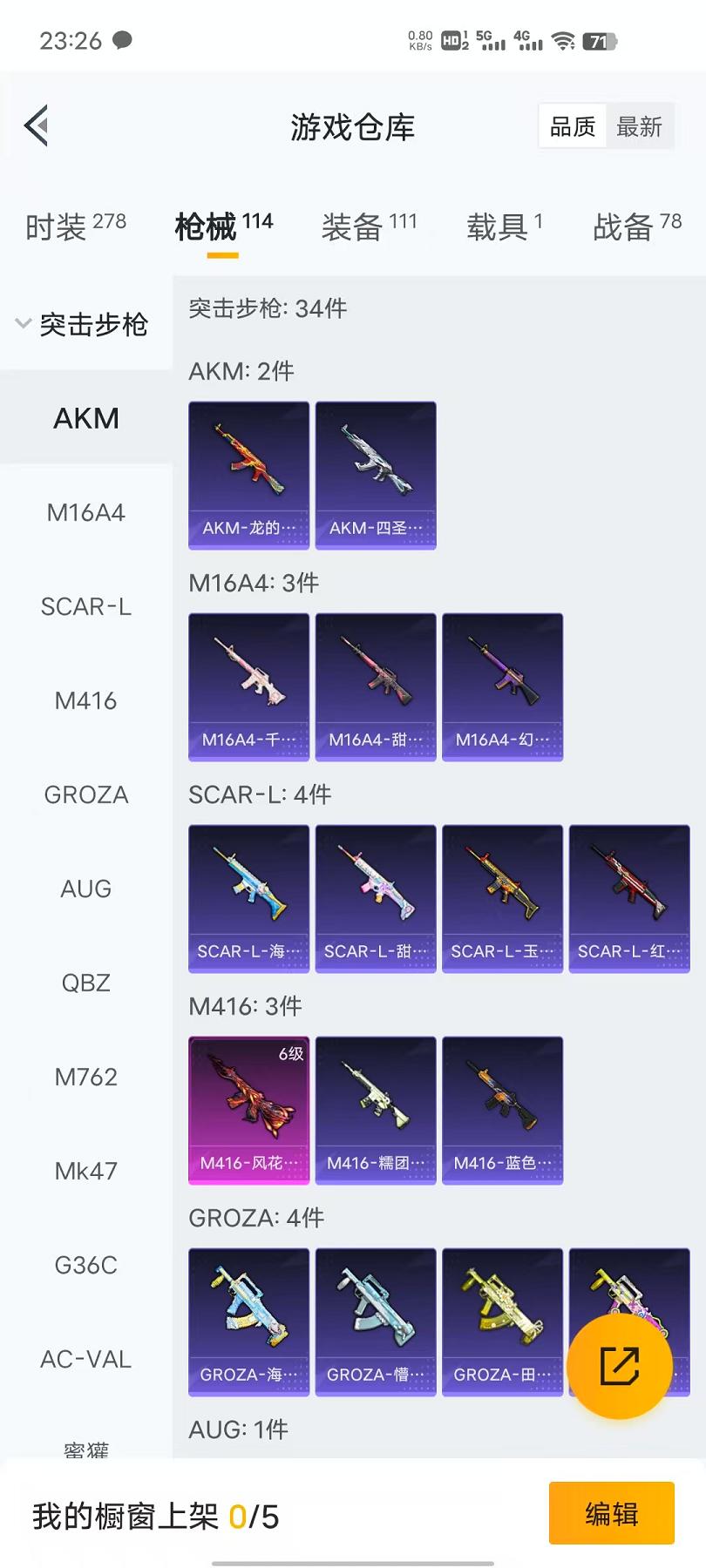Open the SCAR-L-红 skin tile

pyautogui.click(x=629, y=899)
